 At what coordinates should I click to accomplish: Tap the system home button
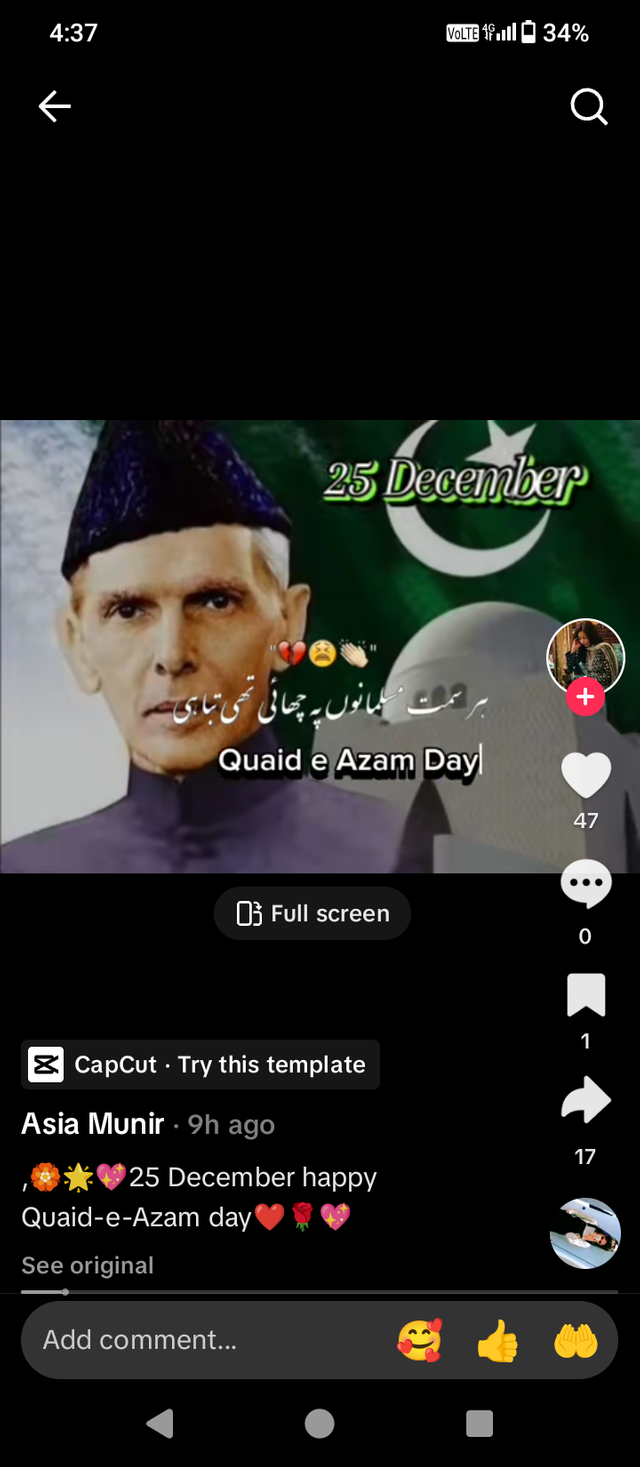(320, 1423)
